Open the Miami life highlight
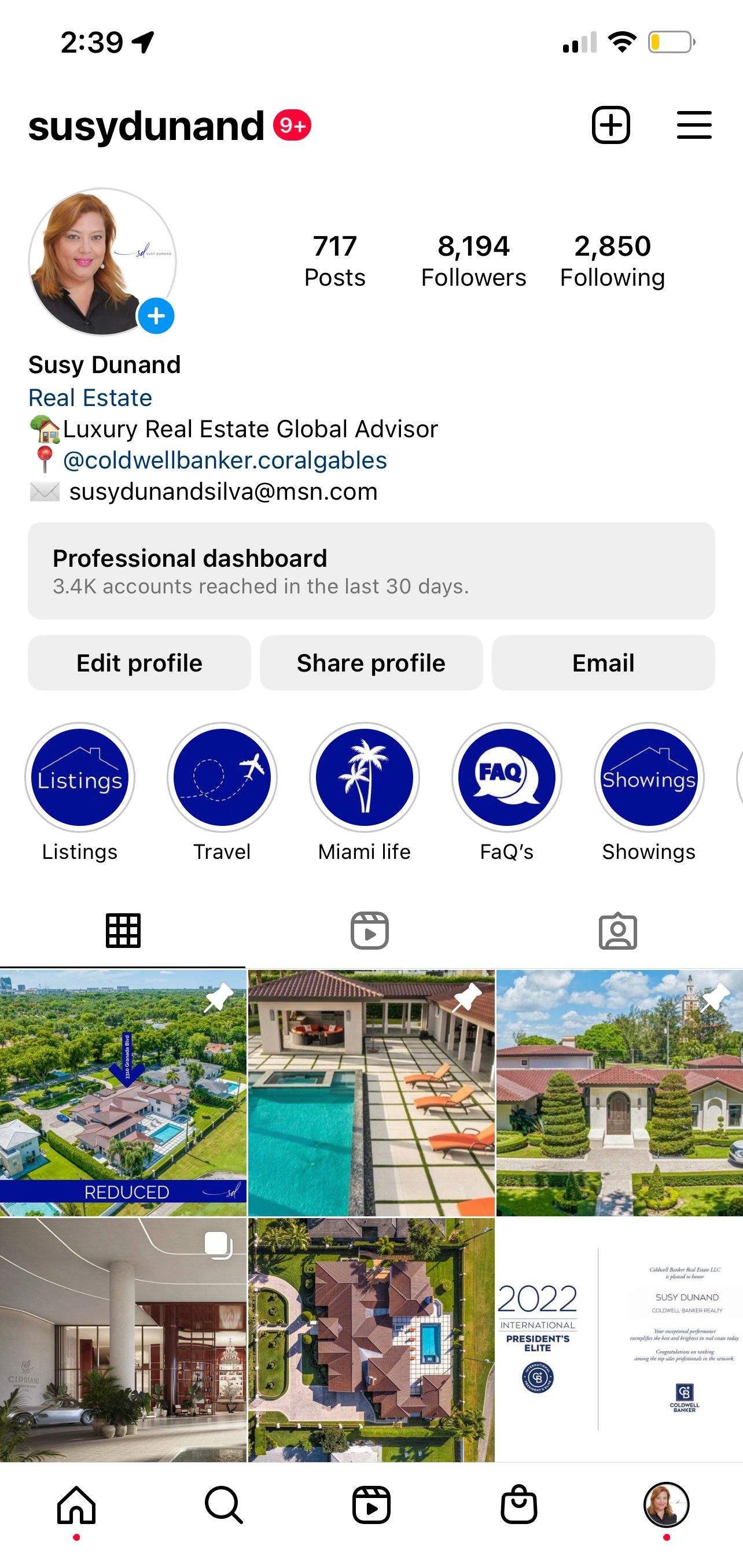Screen dimensions: 743x1568 364,778
